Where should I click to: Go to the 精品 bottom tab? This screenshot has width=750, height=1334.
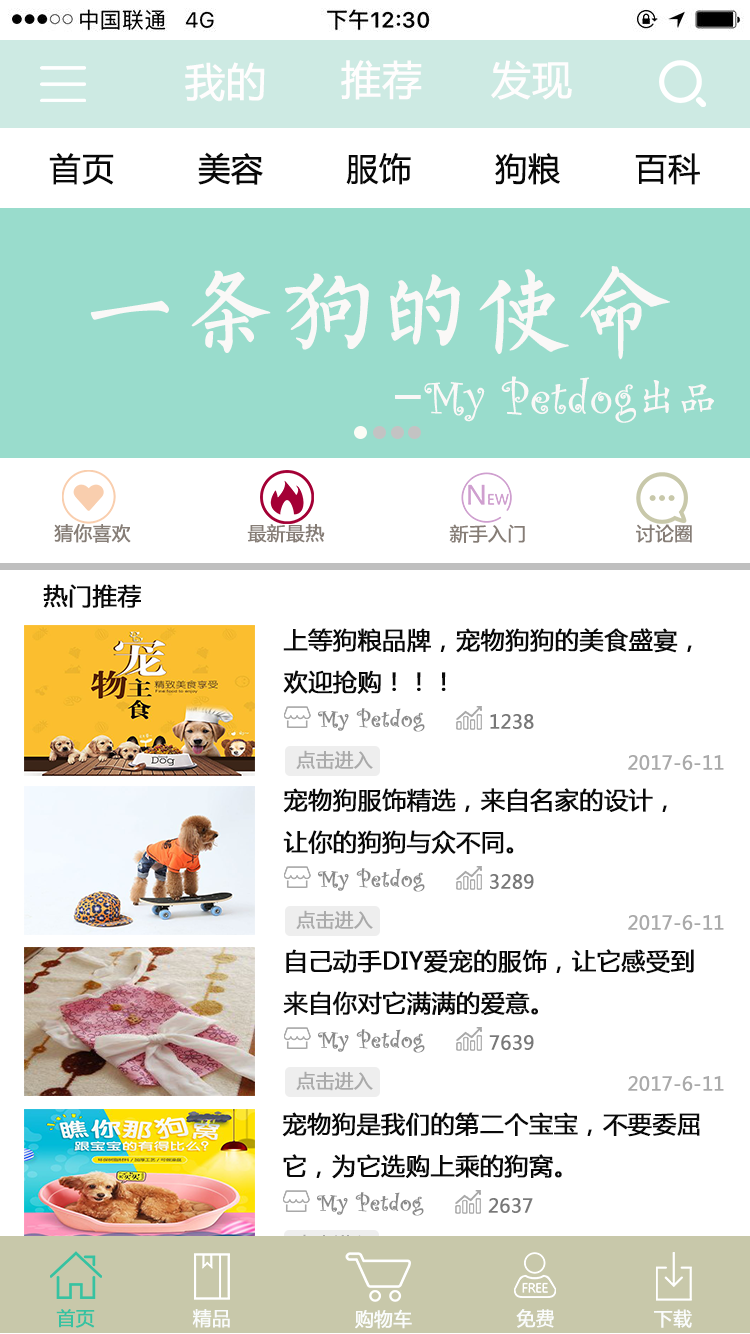tap(211, 1290)
